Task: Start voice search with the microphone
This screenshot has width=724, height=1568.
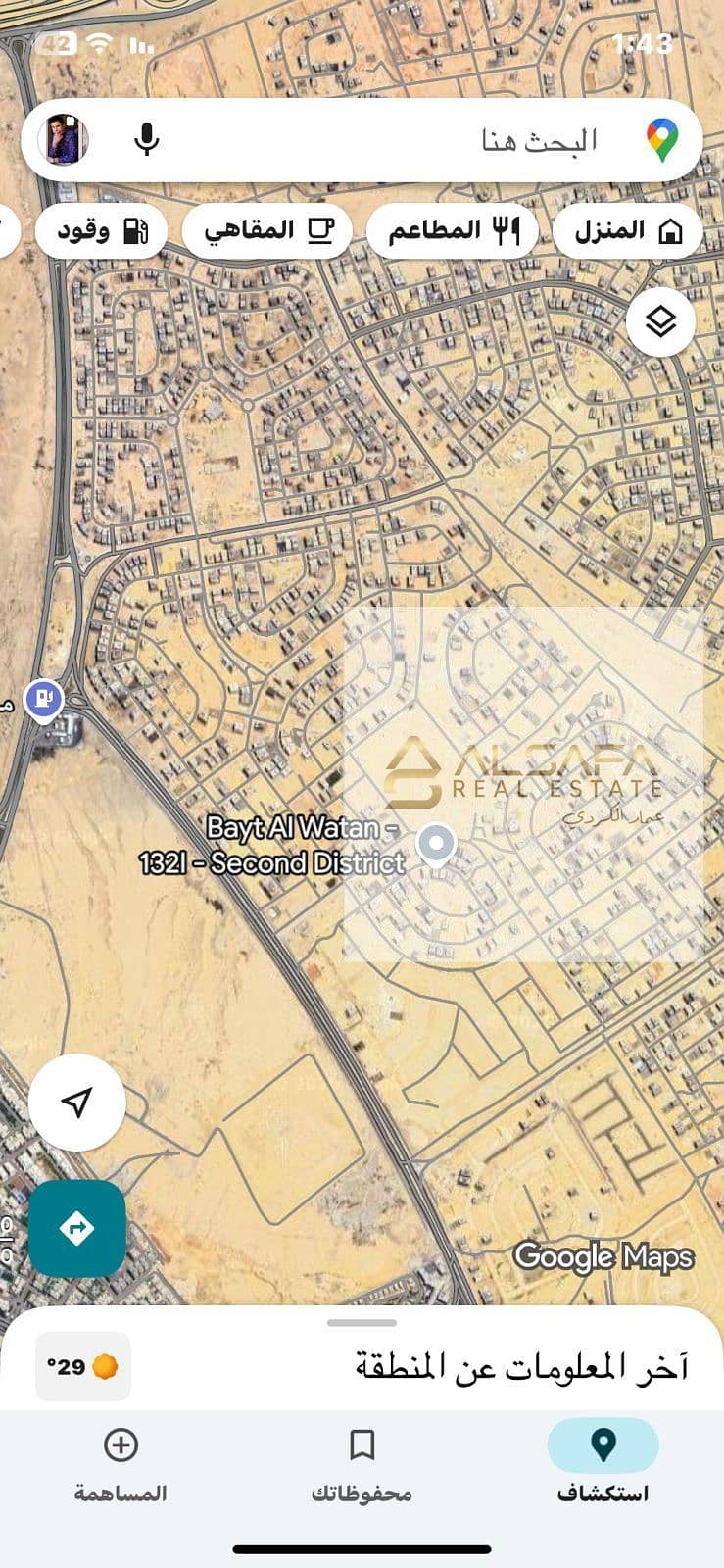Action: coord(147,140)
